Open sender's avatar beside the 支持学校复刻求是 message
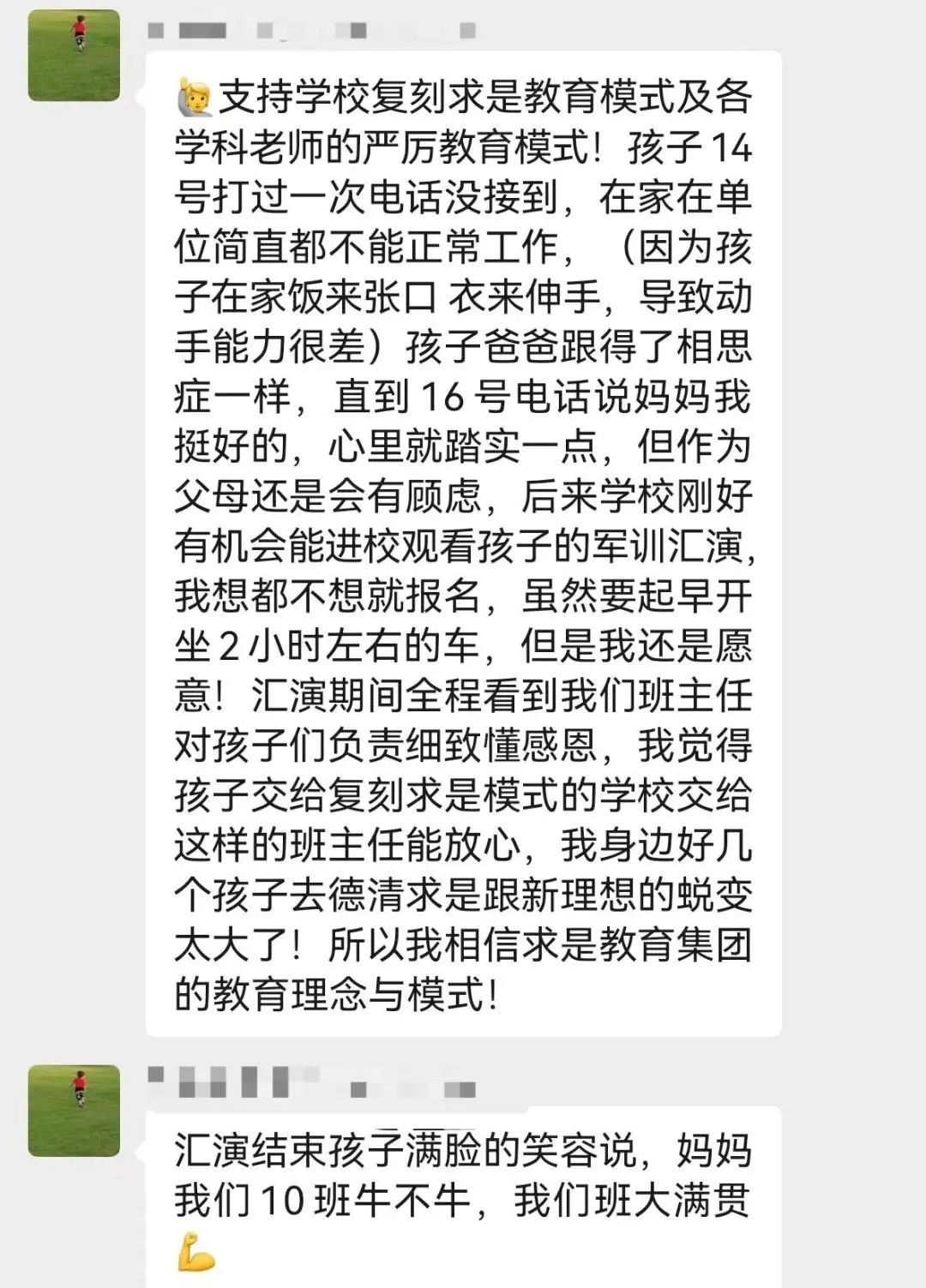 click(75, 56)
